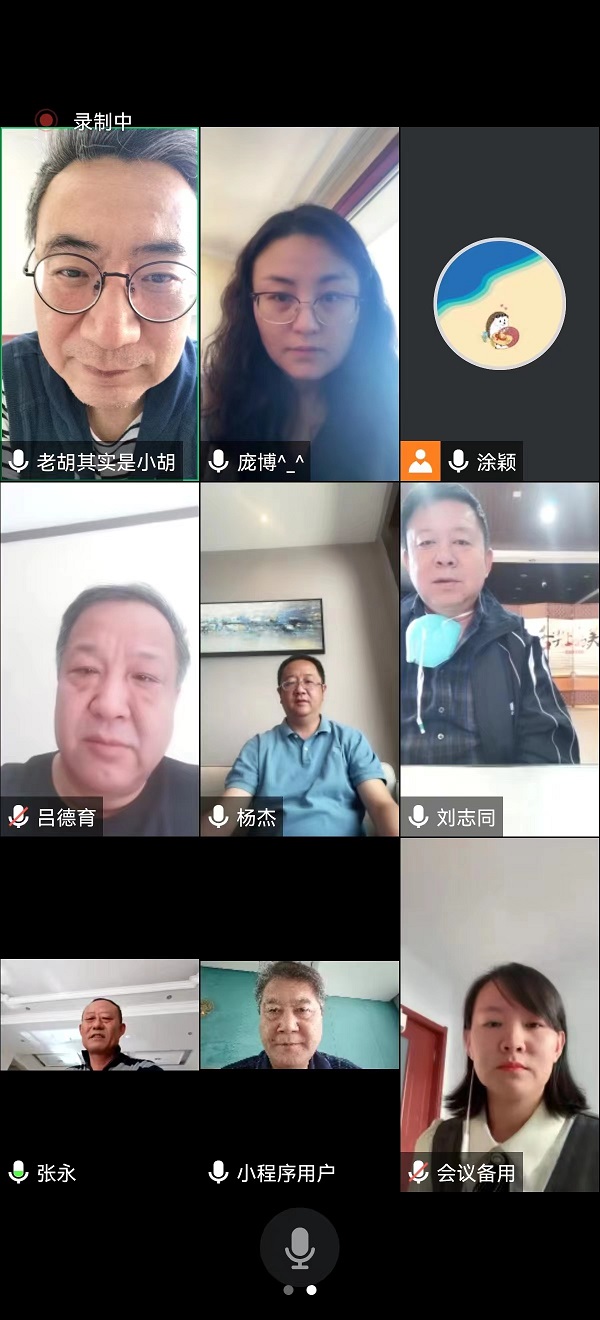
Task: Tap the microphone button to toggle mute
Action: click(299, 1247)
